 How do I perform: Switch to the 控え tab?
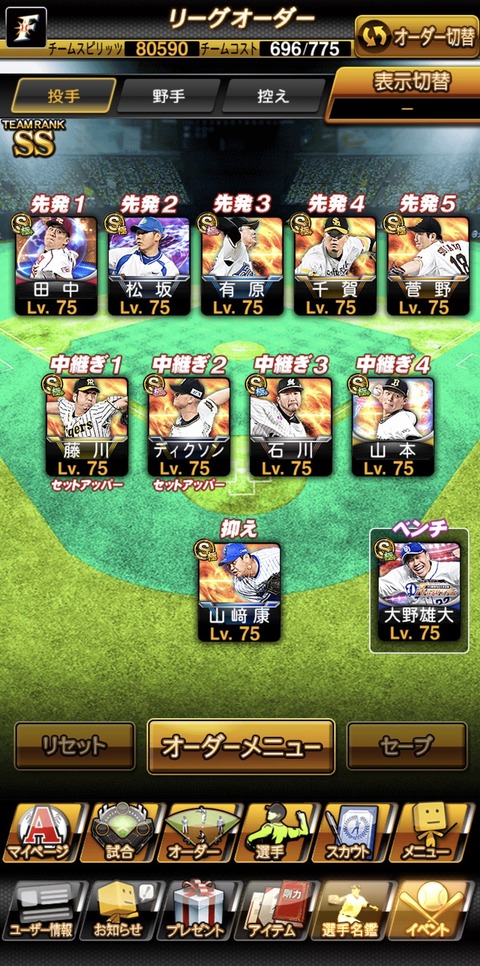(273, 96)
